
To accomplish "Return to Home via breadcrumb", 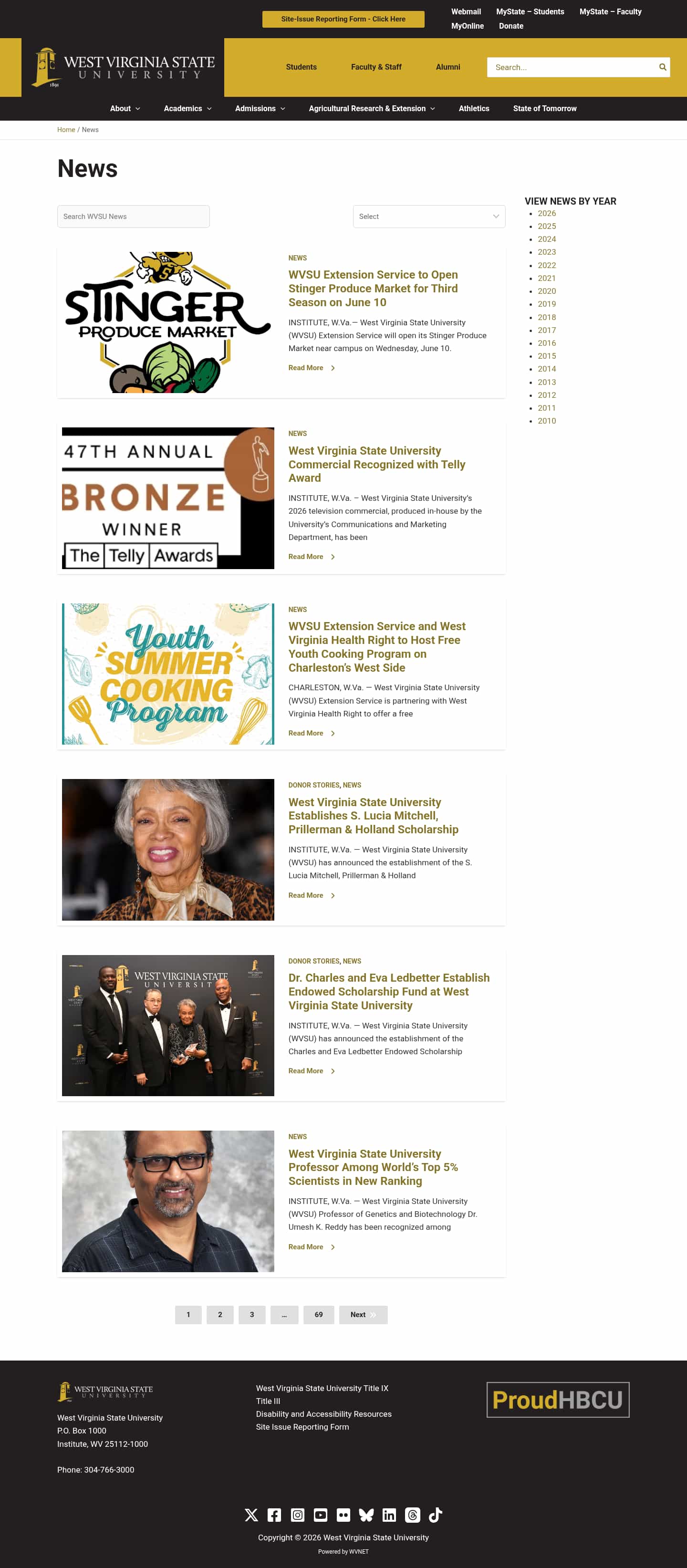I will [66, 130].
